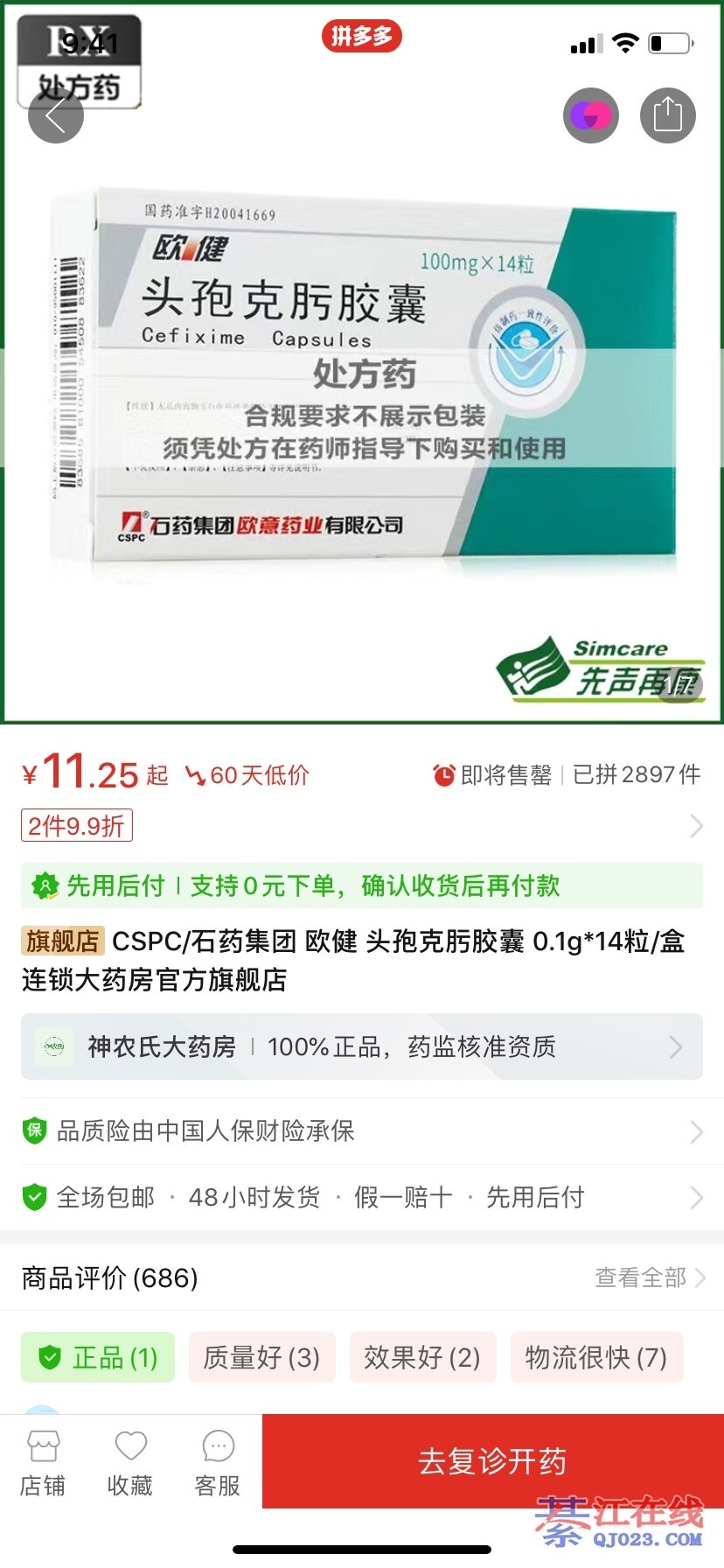Tap 去复诊开药 to get prescription
This screenshot has width=724, height=1568.
click(492, 1461)
